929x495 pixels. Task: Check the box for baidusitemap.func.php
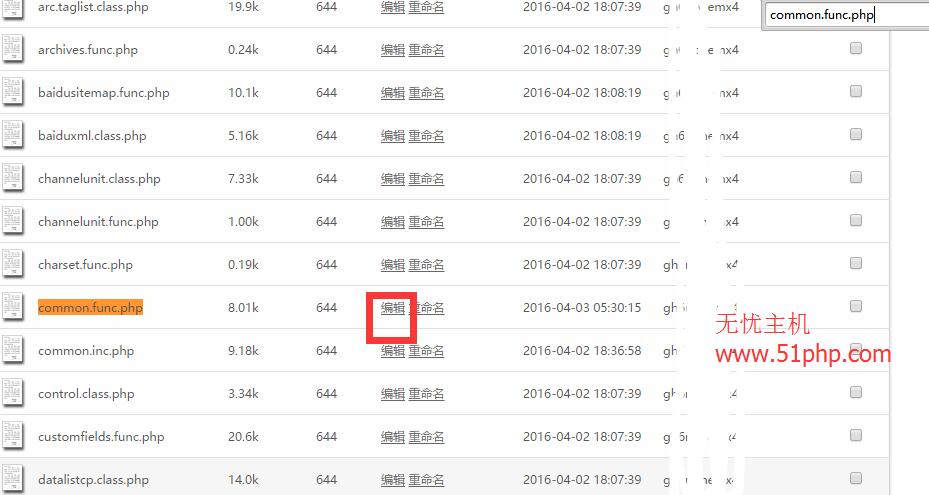click(x=856, y=91)
